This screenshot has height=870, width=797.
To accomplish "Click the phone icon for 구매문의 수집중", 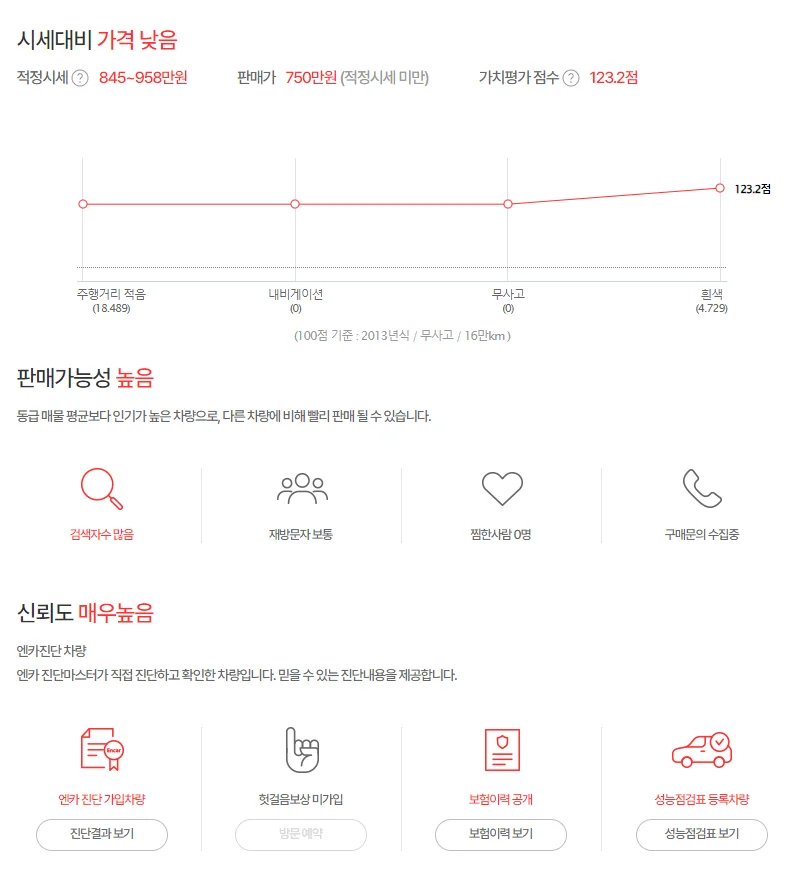I will (x=702, y=488).
